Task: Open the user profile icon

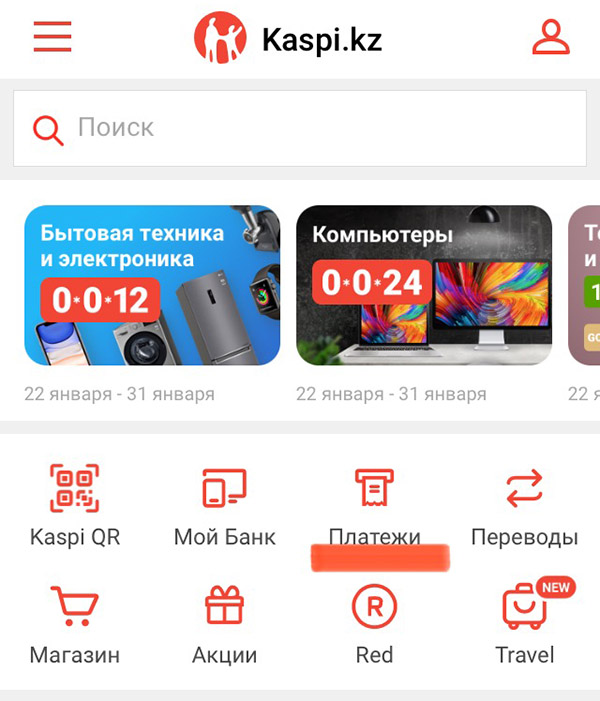Action: coord(550,37)
